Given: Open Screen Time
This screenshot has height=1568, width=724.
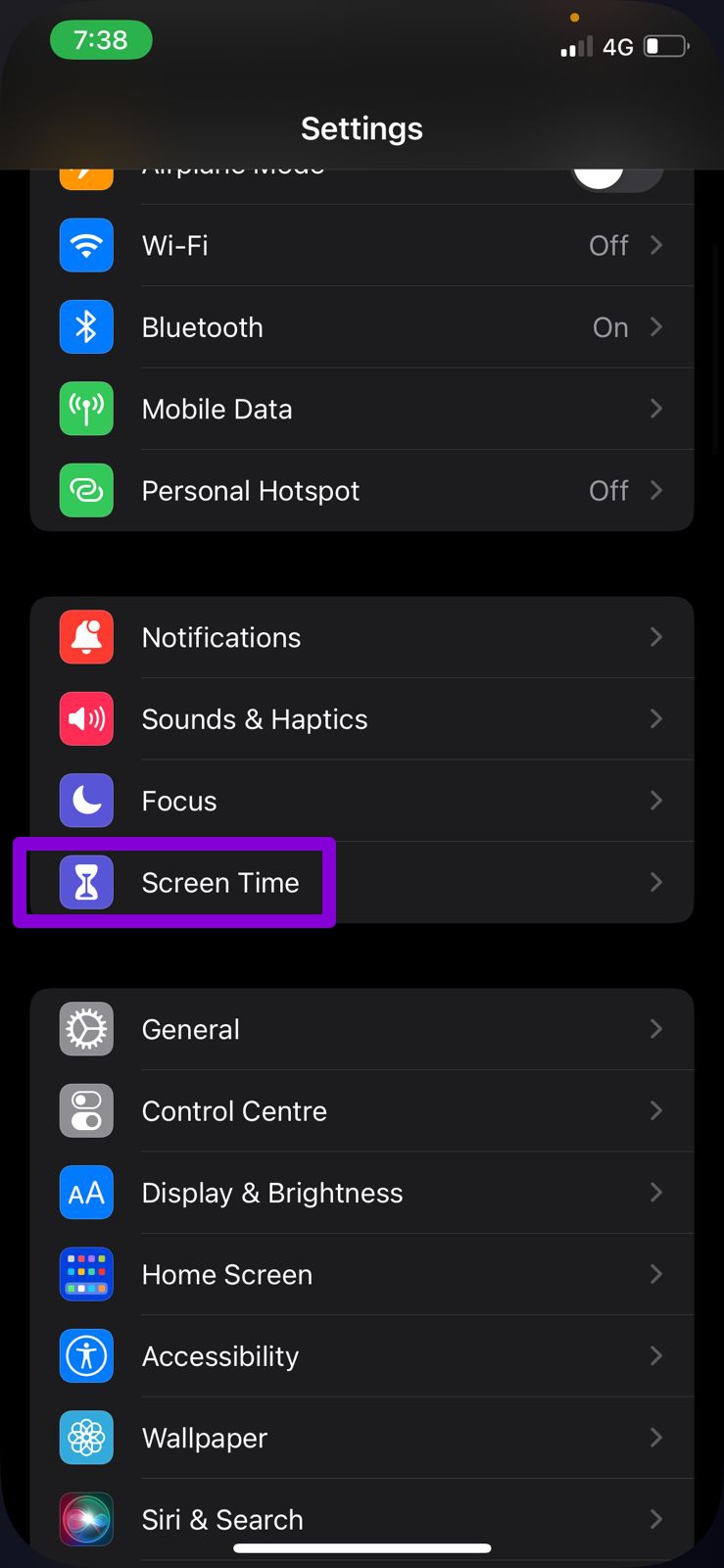Looking at the screenshot, I should click(x=362, y=882).
